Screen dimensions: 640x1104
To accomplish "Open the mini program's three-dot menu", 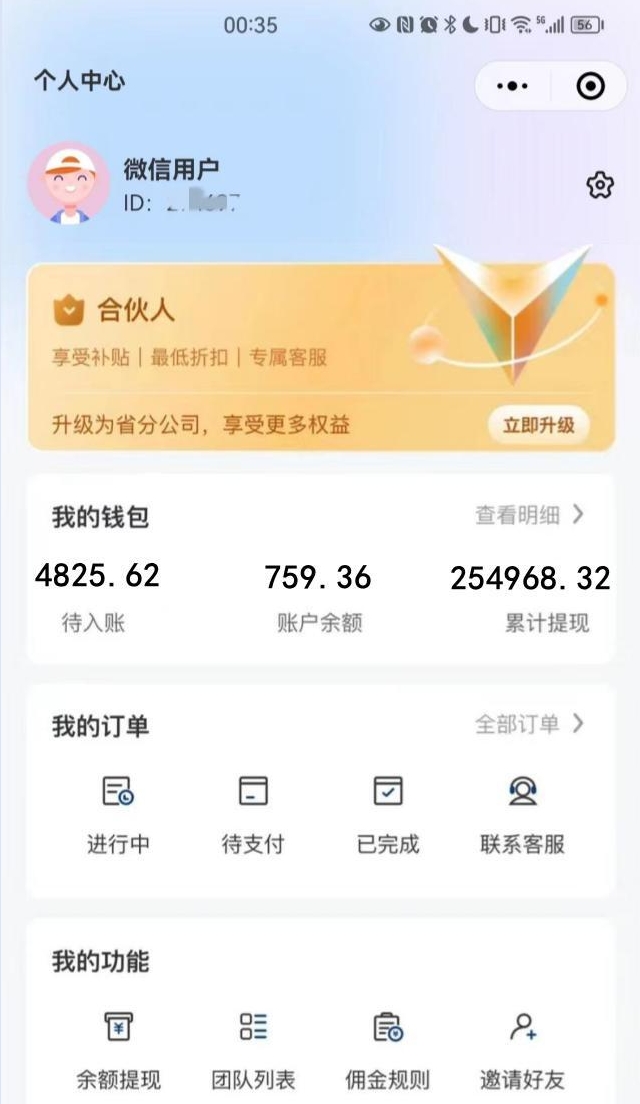I will (512, 87).
